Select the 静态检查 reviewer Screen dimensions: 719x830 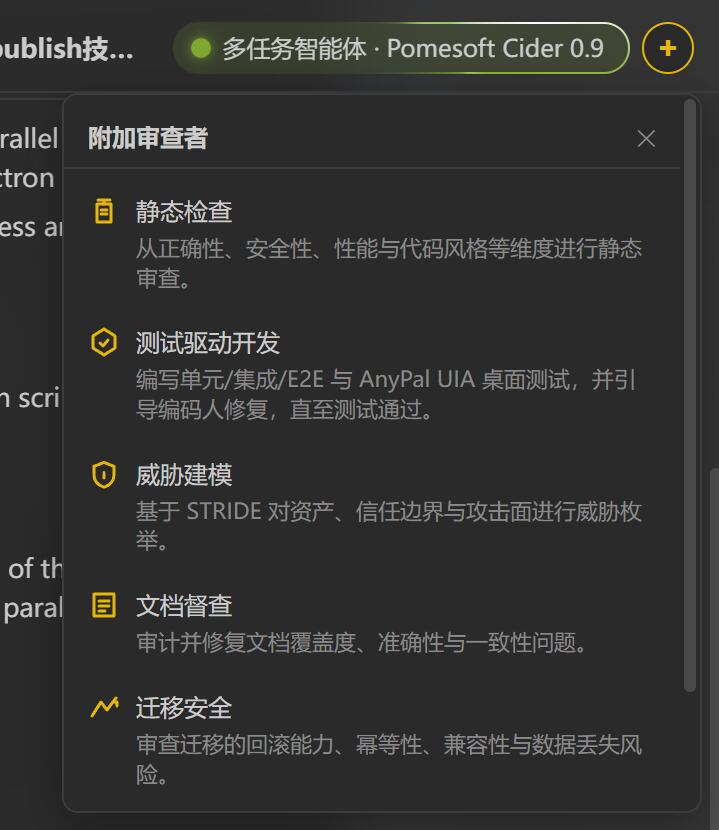tap(372, 244)
